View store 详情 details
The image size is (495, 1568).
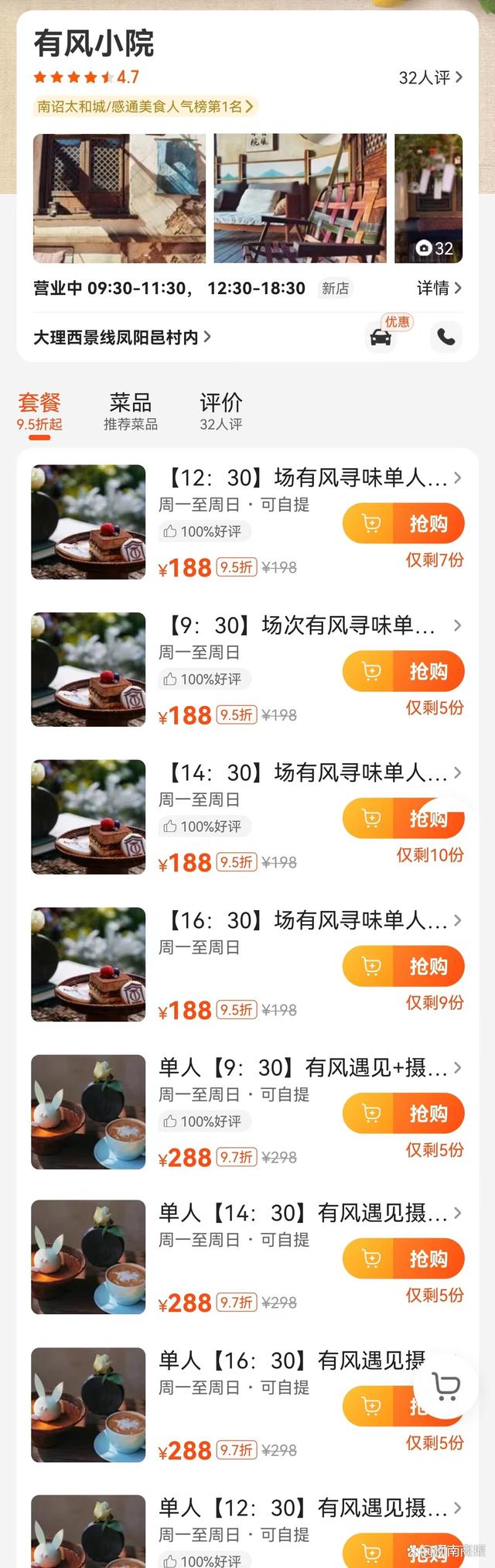[439, 288]
